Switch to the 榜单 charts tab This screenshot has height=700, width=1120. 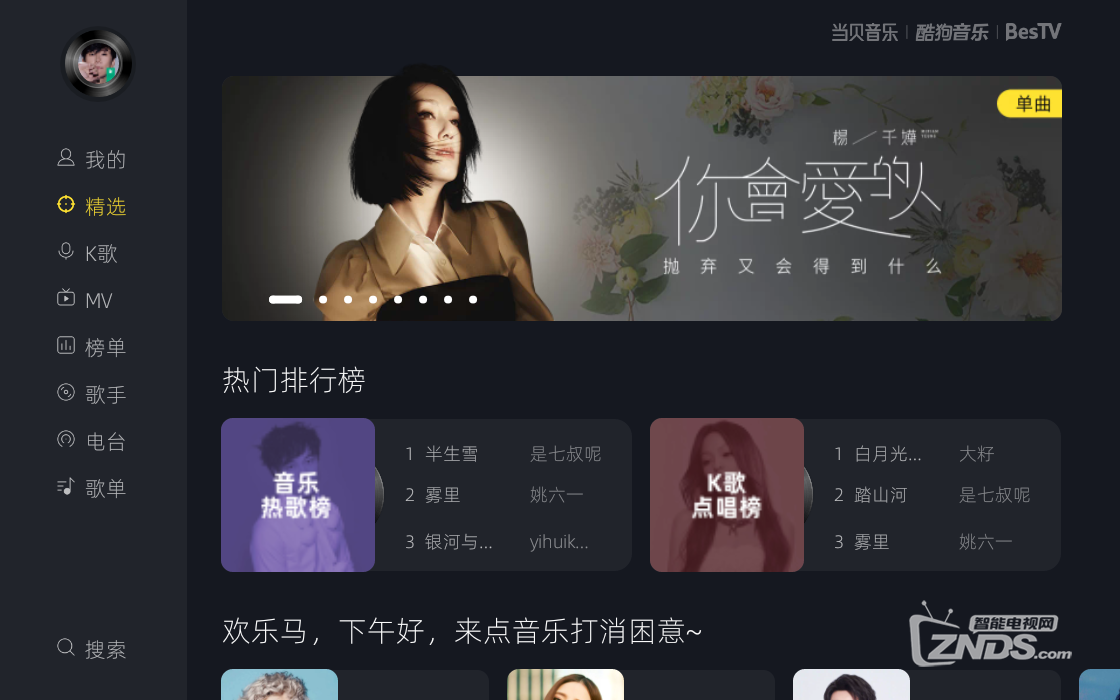pyautogui.click(x=93, y=347)
